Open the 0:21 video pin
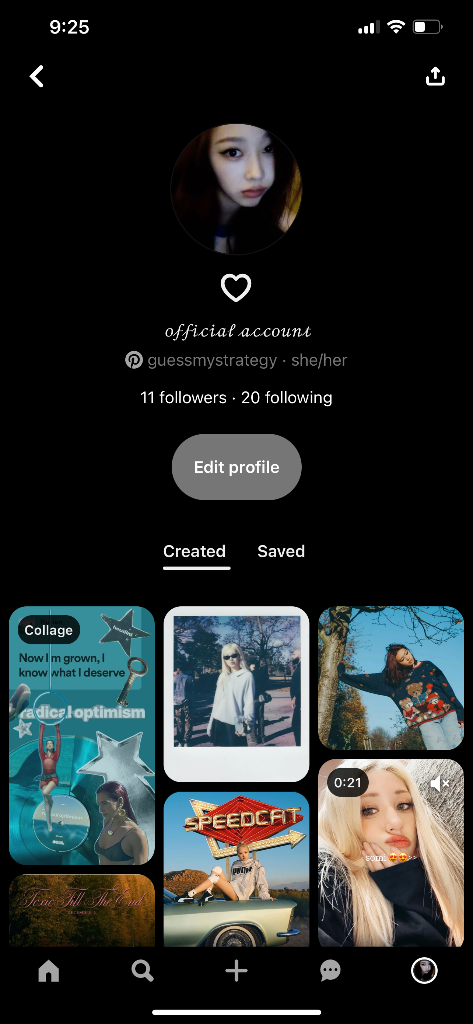The image size is (473, 1024). tap(391, 853)
